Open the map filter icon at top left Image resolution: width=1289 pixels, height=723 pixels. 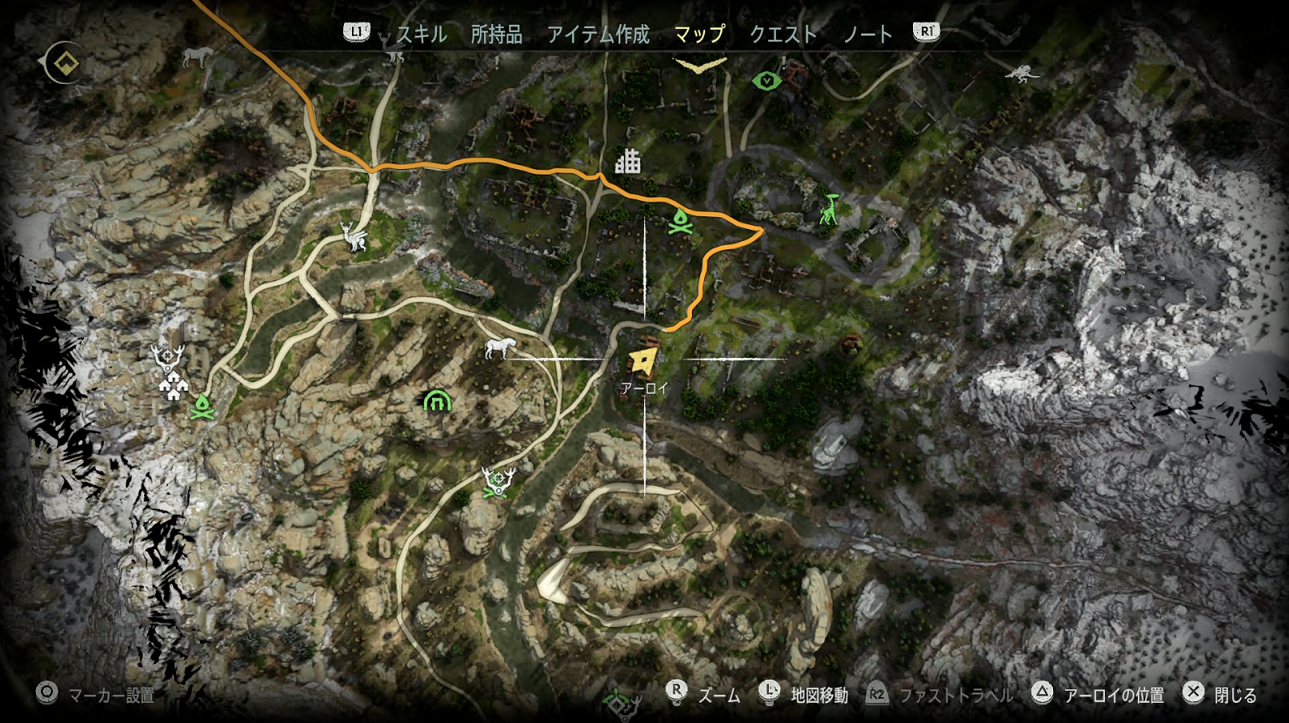pos(66,64)
